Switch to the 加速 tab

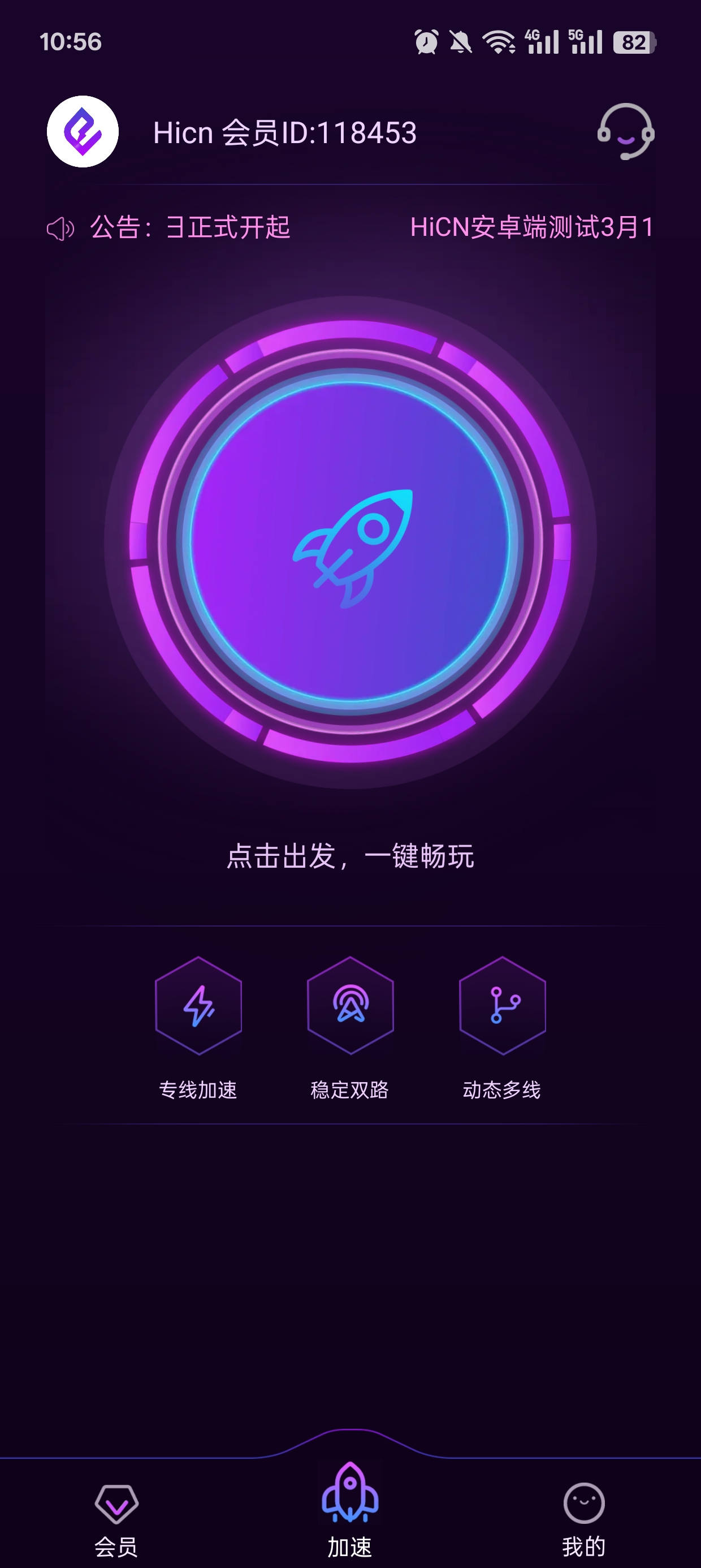coord(350,1510)
